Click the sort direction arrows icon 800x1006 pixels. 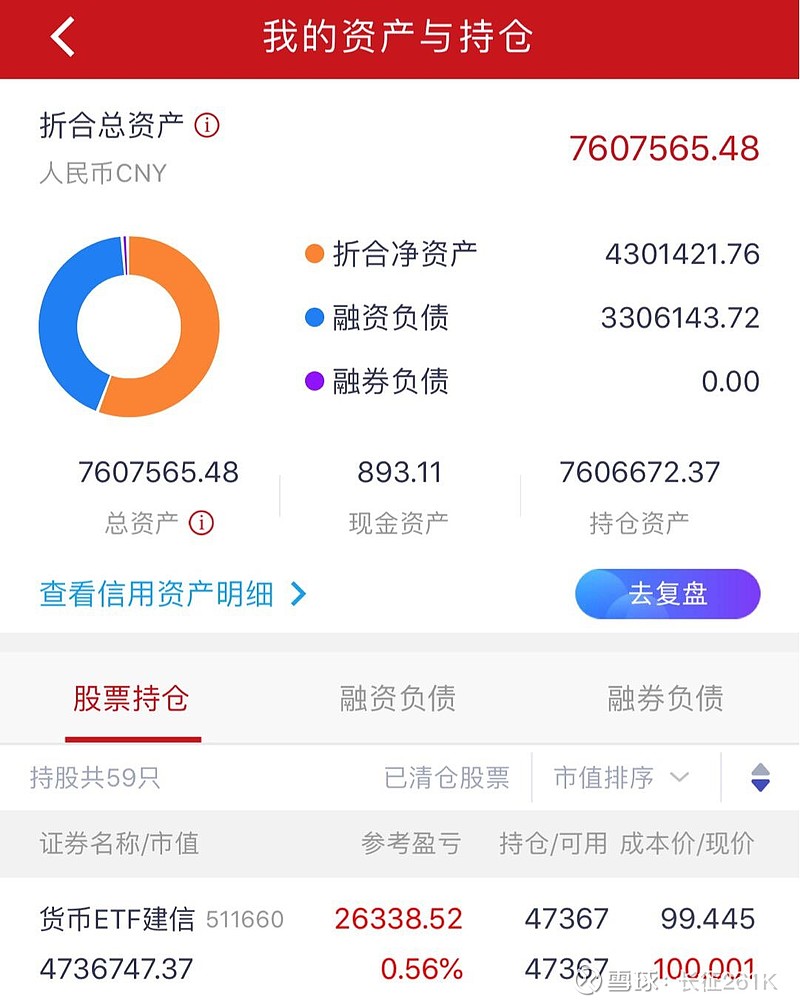click(x=759, y=777)
